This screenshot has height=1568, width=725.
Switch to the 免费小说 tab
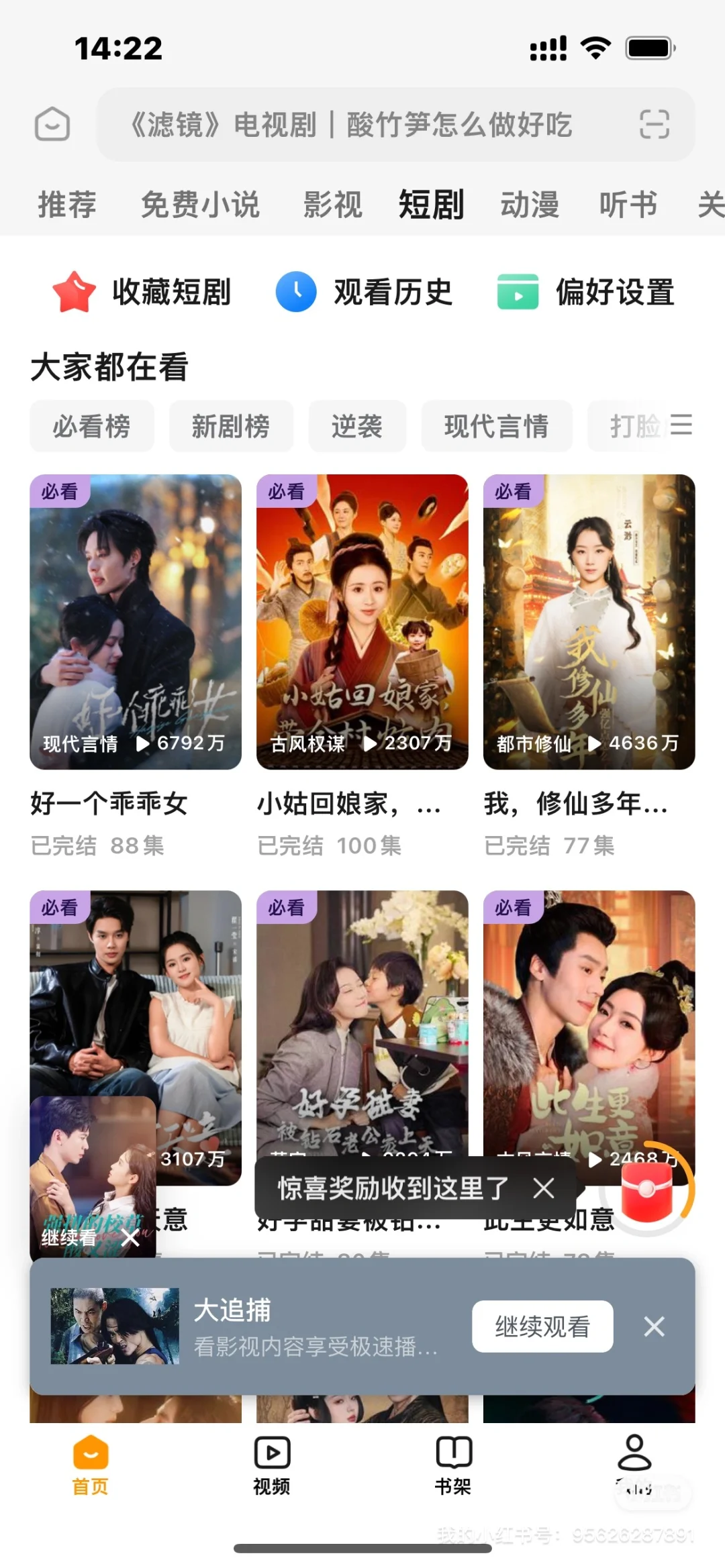(200, 205)
